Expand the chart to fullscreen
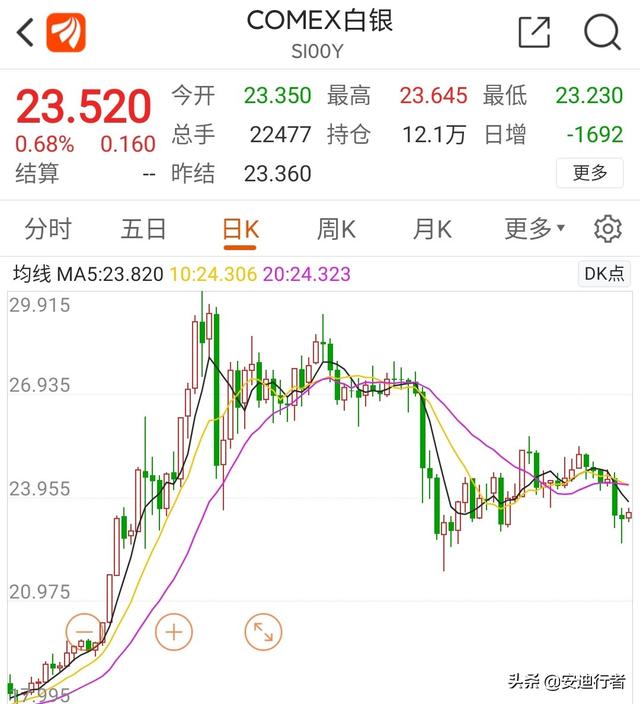640x704 pixels. (263, 631)
